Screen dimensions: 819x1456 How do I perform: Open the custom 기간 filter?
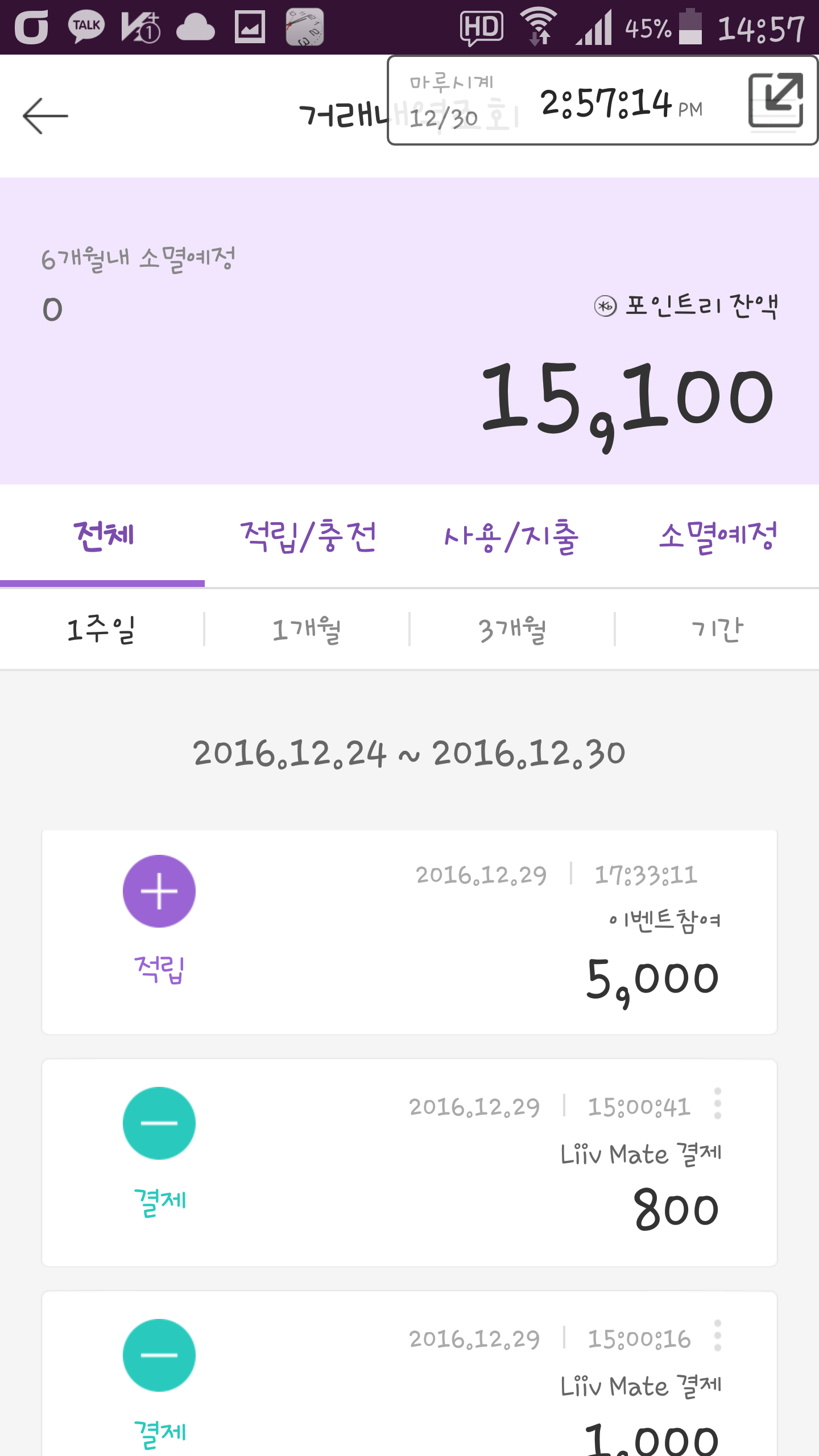[717, 630]
